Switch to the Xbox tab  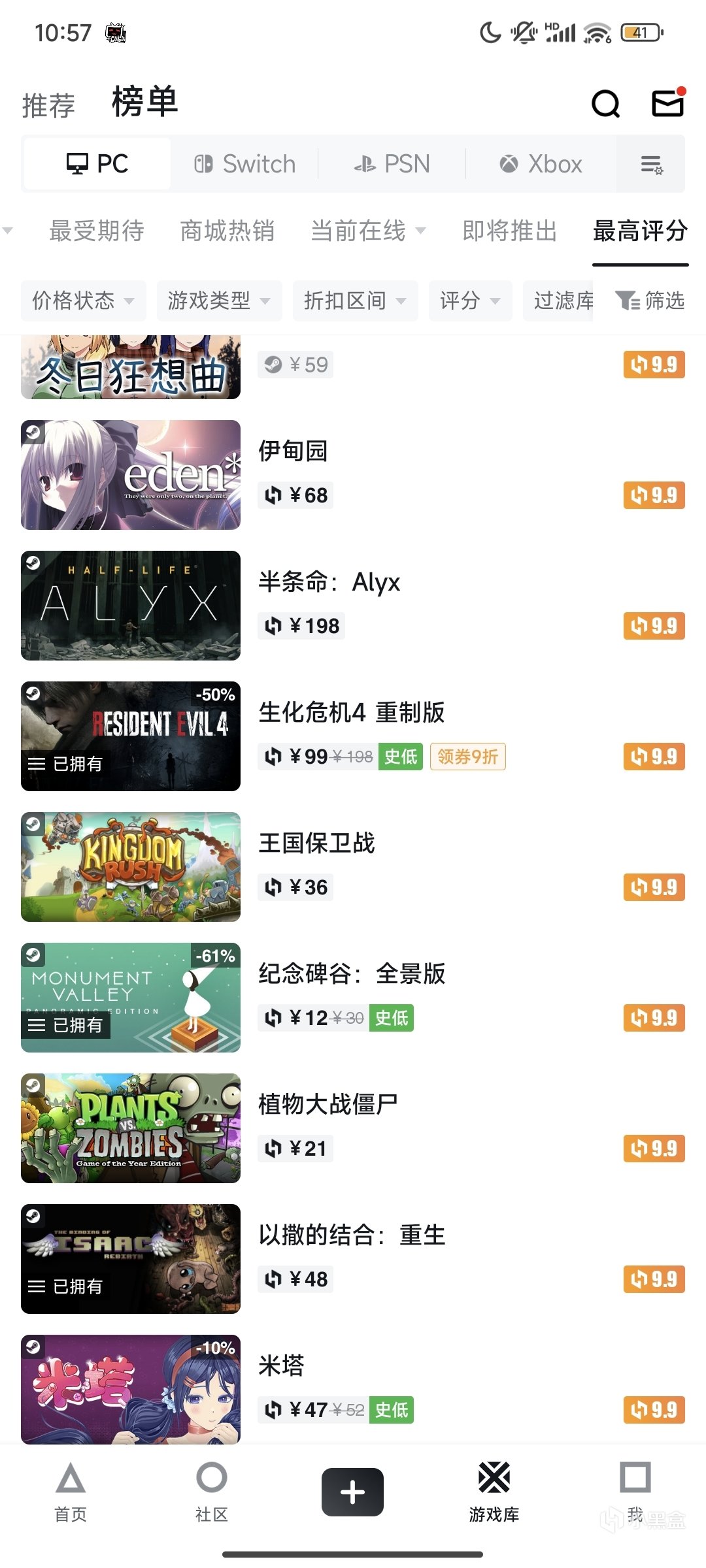coord(541,163)
